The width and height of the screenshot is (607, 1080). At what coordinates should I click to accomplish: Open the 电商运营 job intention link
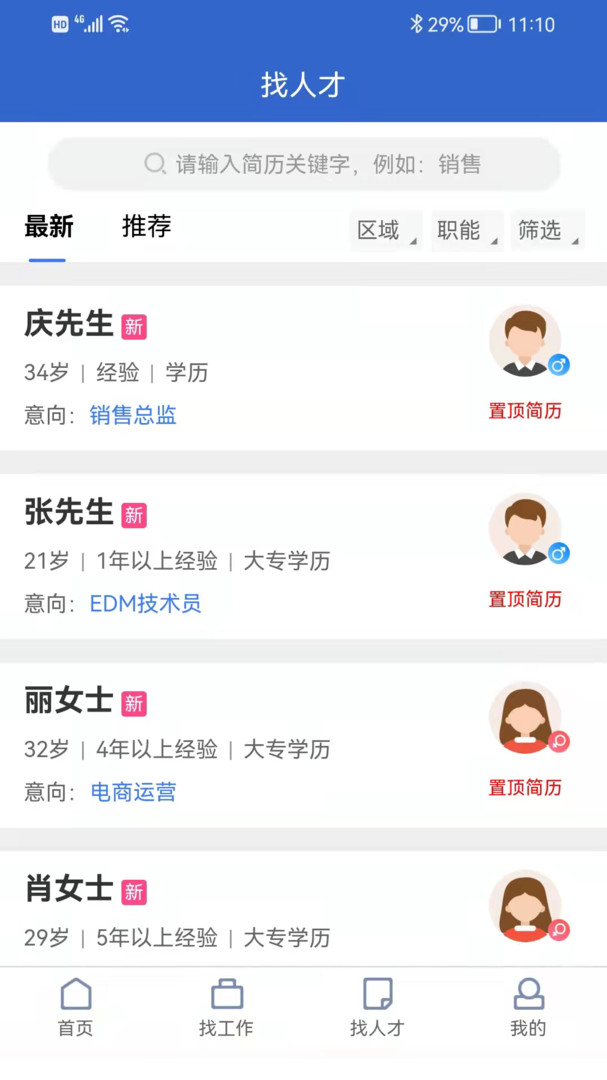click(133, 792)
